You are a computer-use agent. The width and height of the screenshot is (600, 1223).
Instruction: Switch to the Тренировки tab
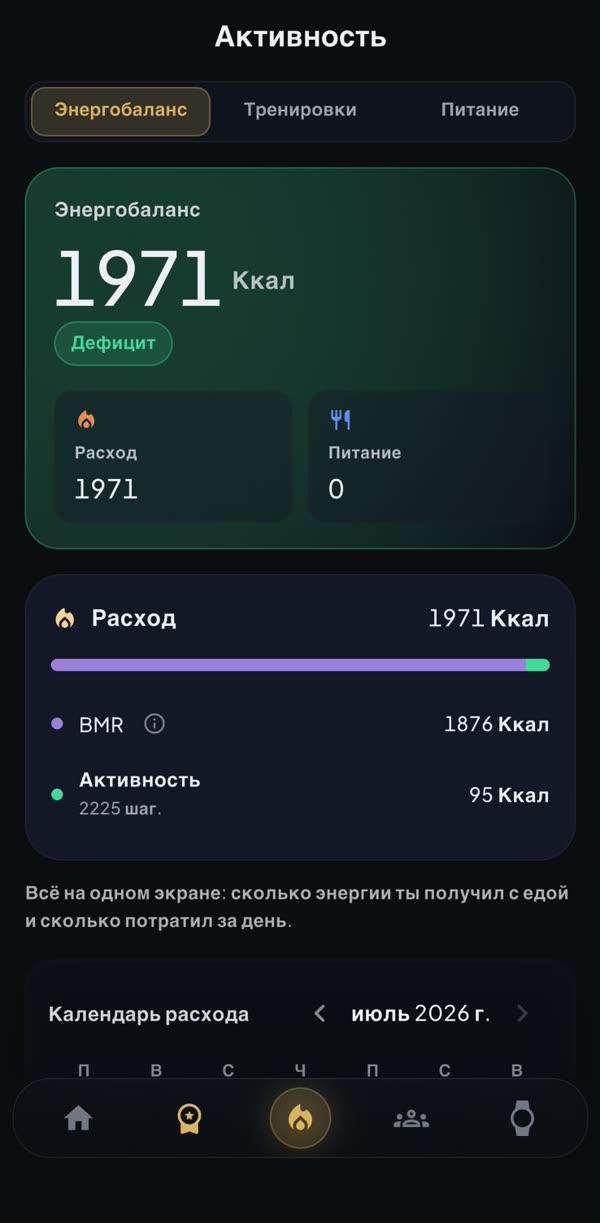[300, 110]
